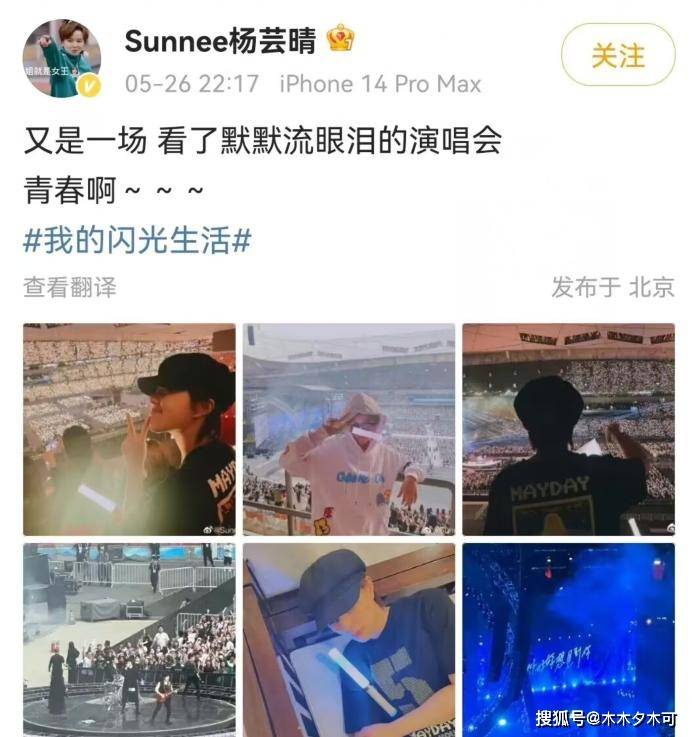
Task: Open the photo showing the MAYDAY shirt back
Action: point(567,429)
